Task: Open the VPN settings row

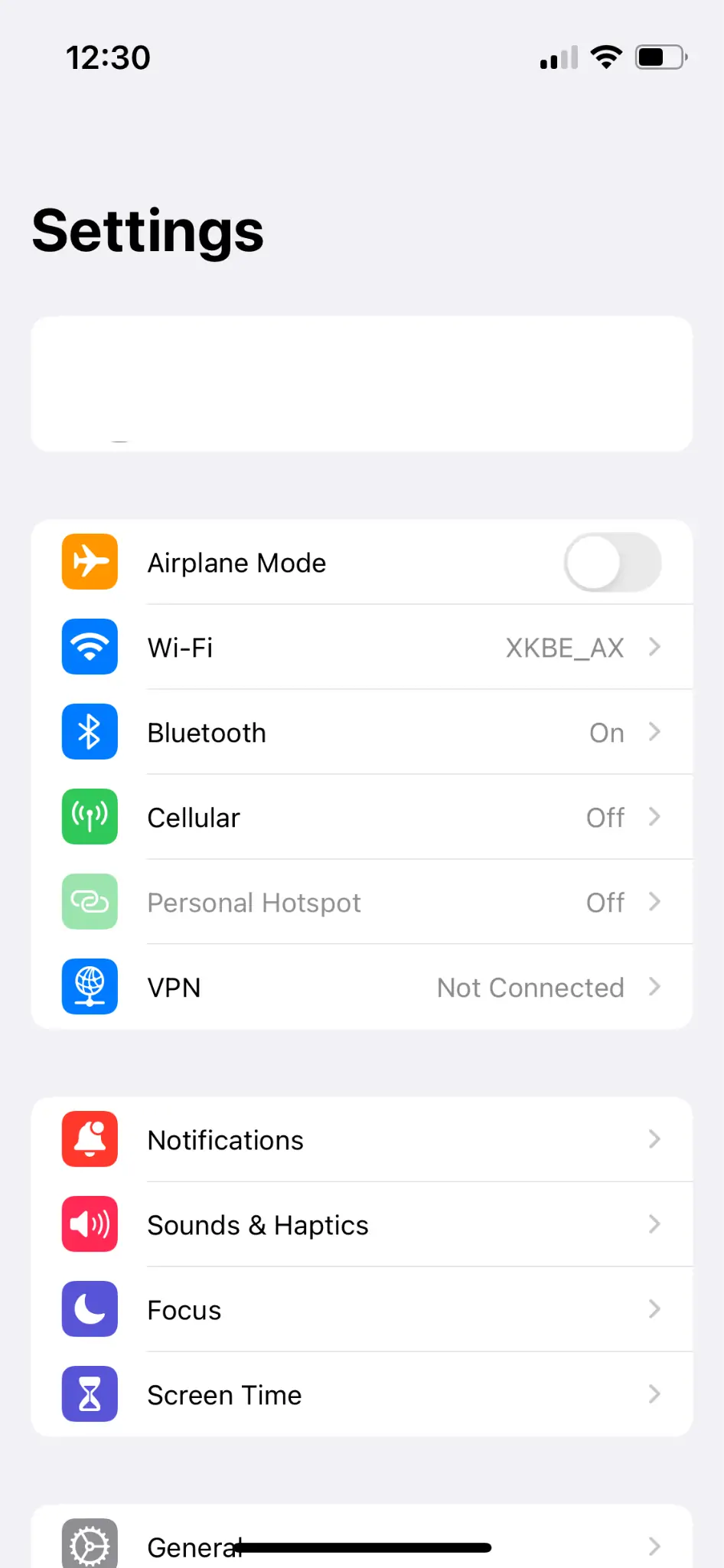Action: 362,988
